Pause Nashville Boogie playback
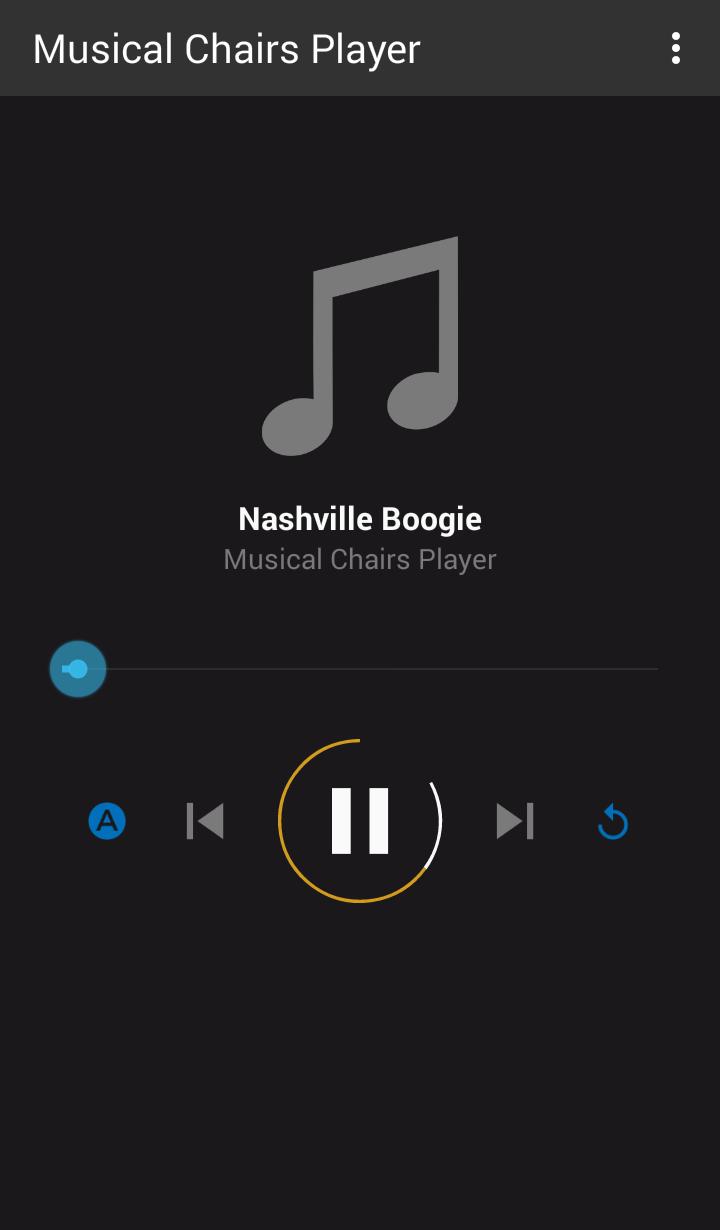The width and height of the screenshot is (720, 1230). [x=360, y=821]
